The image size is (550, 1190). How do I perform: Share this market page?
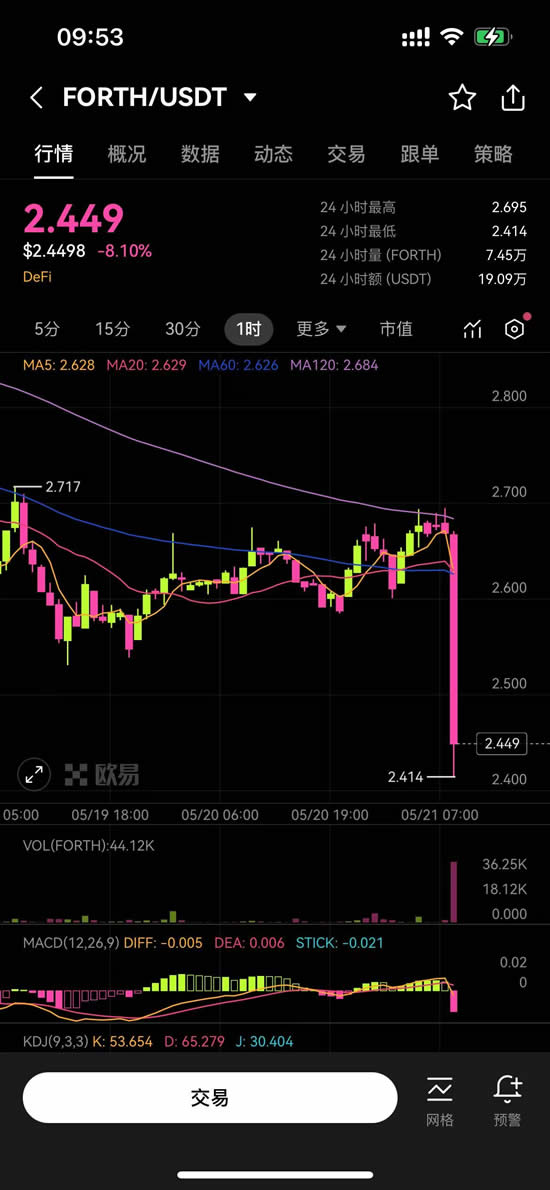(513, 98)
